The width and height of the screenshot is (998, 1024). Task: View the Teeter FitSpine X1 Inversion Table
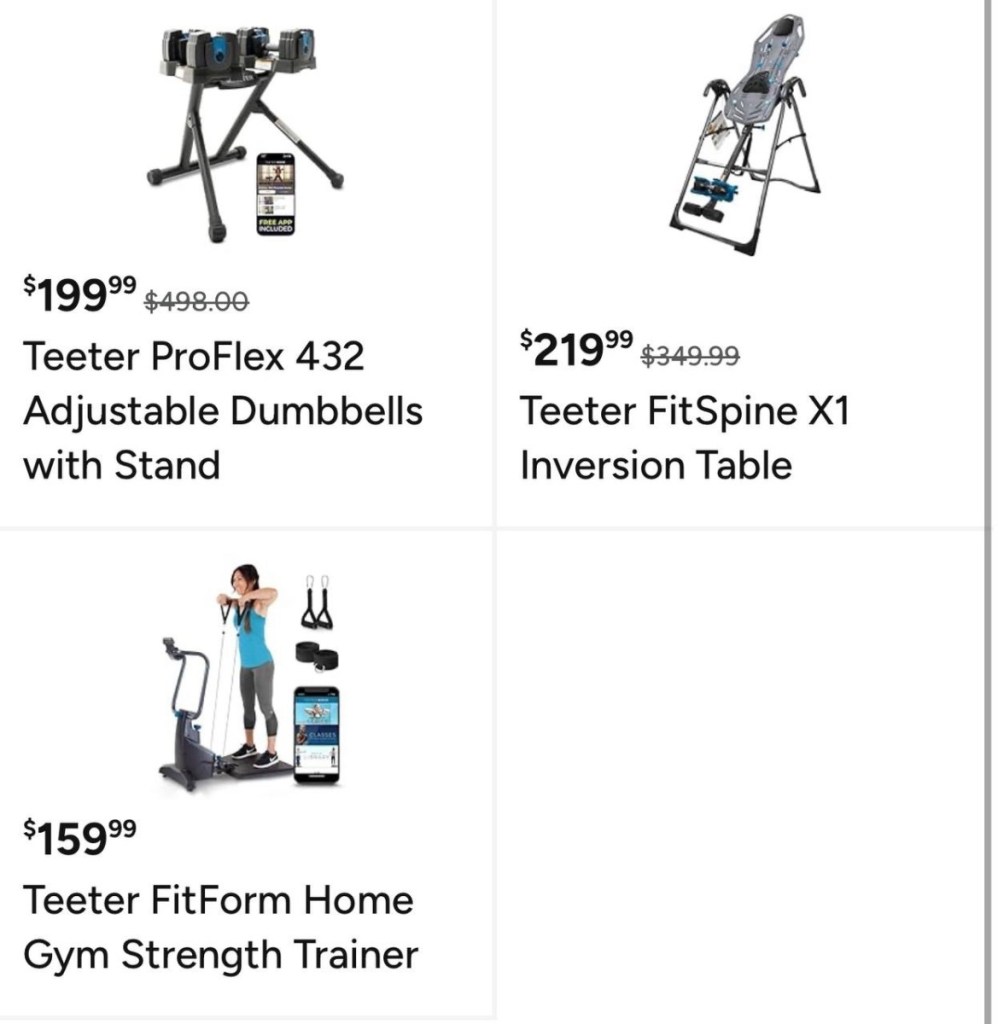pyautogui.click(x=683, y=438)
